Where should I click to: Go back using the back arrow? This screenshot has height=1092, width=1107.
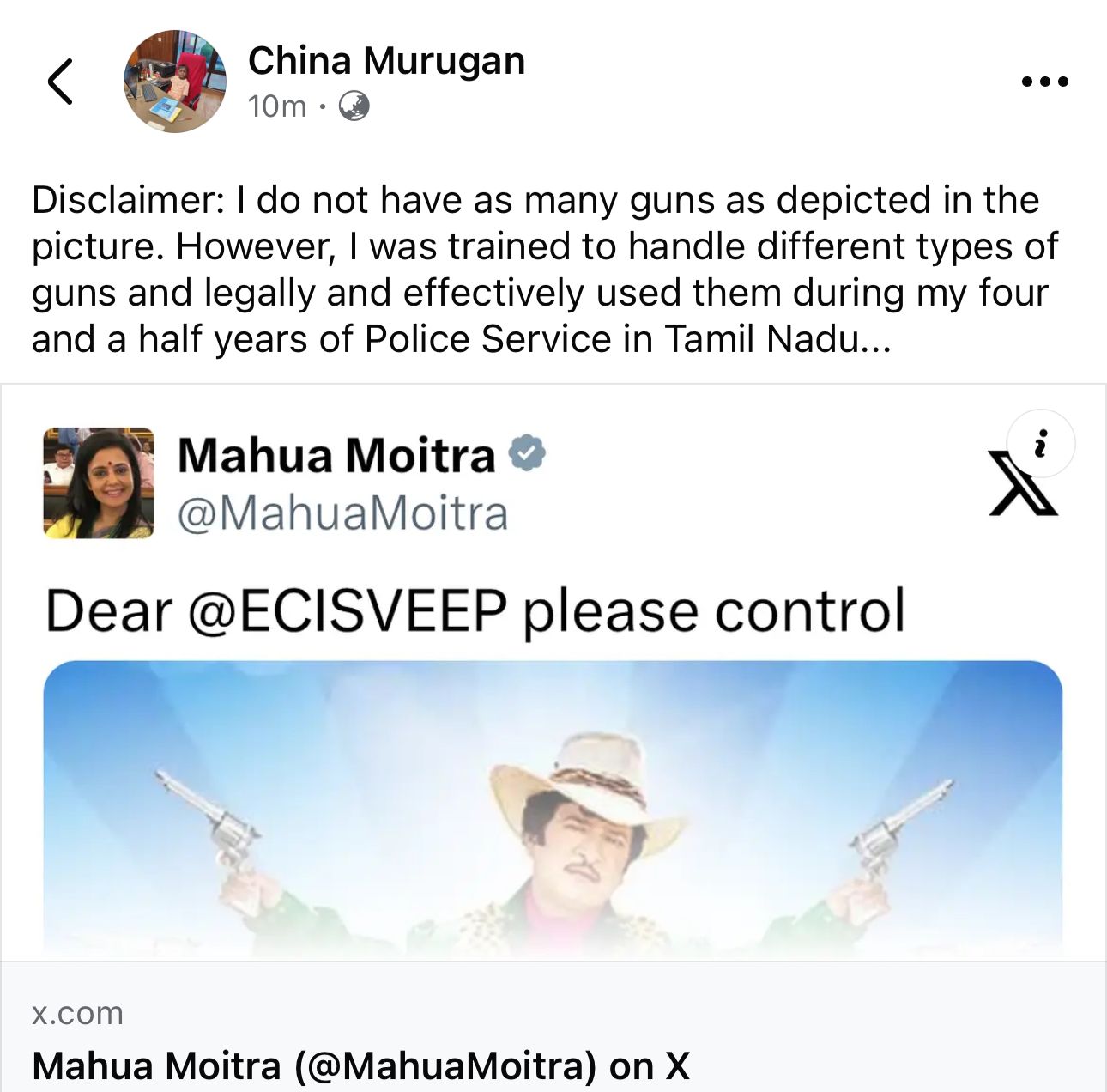[x=60, y=82]
